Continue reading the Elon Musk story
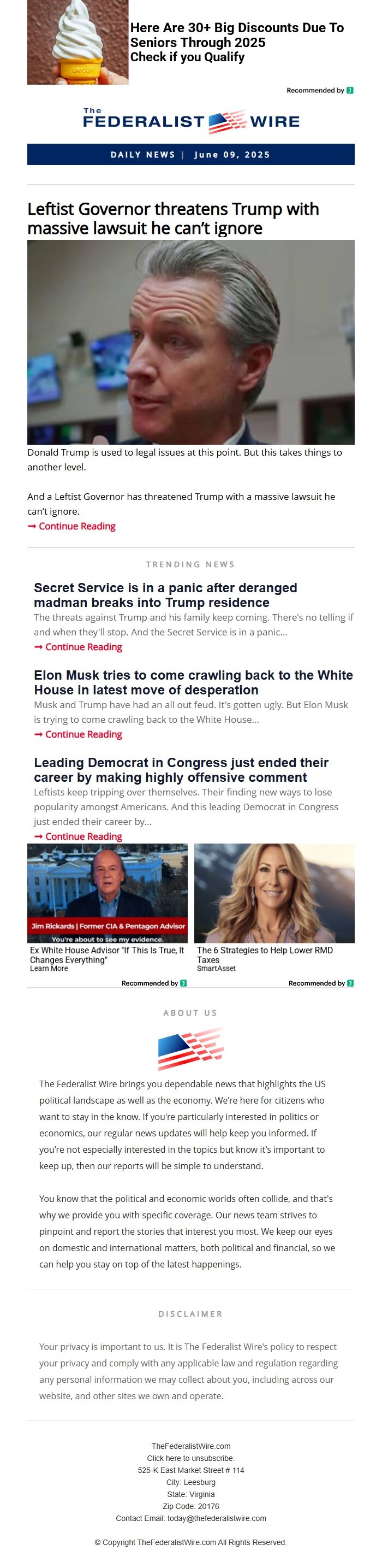The height and width of the screenshot is (1568, 382). click(x=83, y=734)
